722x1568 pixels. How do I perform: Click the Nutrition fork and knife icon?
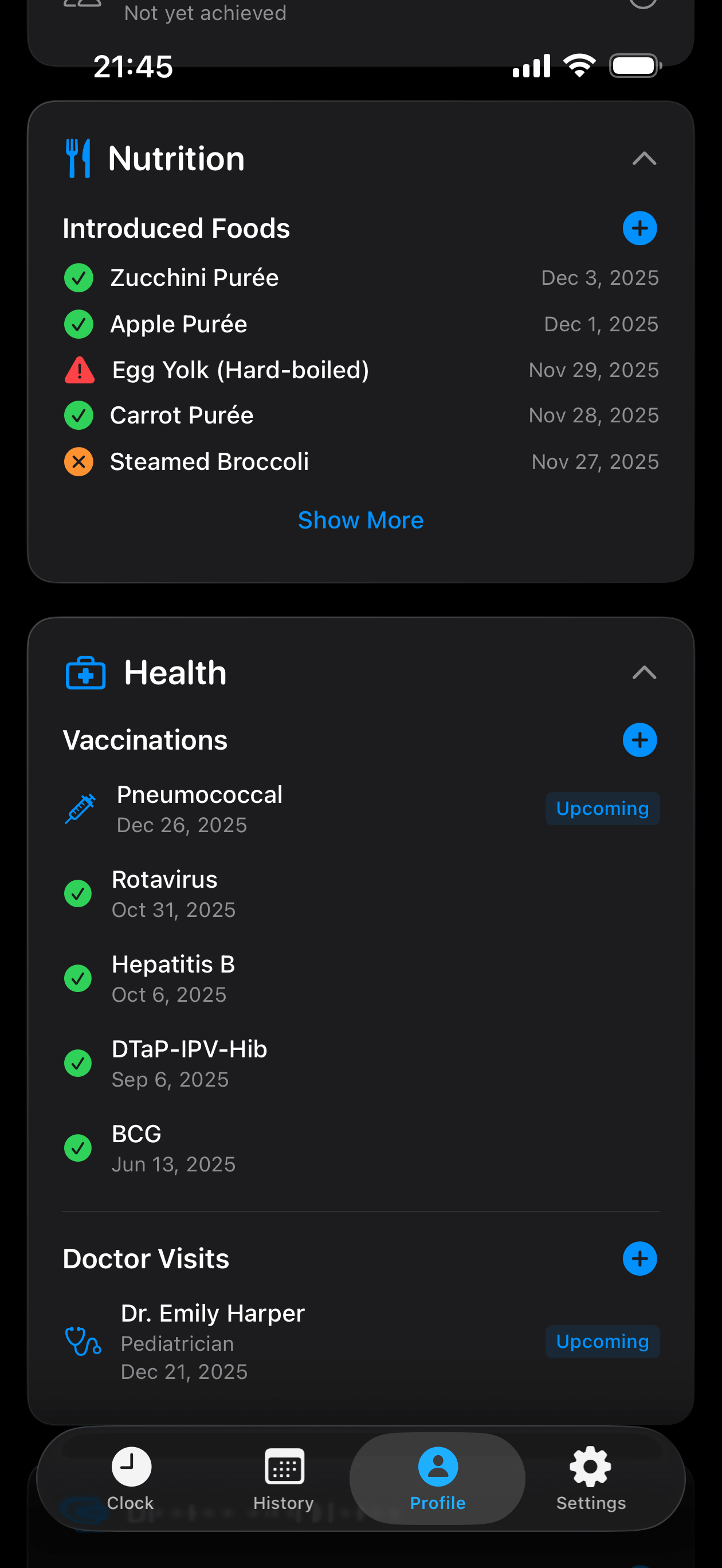pos(78,157)
